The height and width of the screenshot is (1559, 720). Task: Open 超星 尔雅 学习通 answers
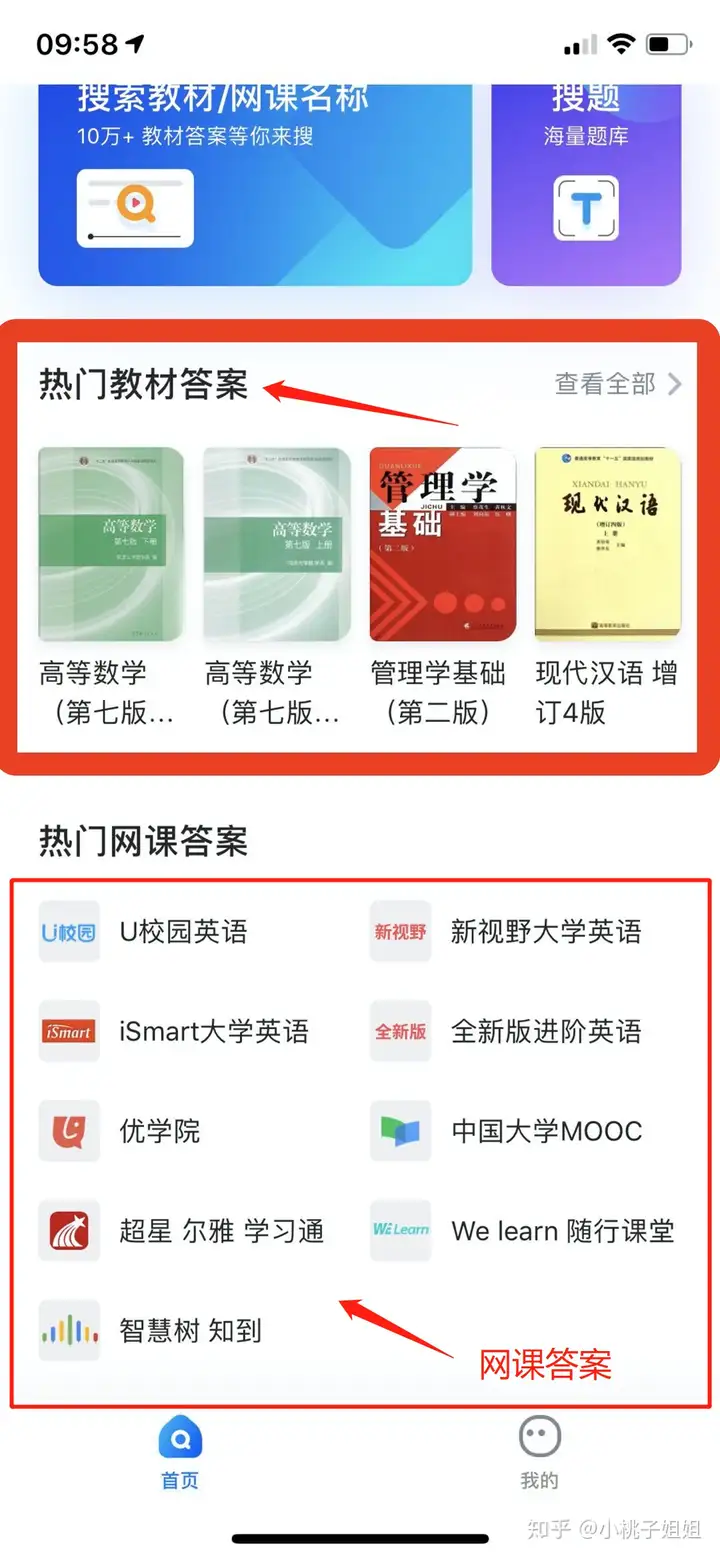point(220,1231)
